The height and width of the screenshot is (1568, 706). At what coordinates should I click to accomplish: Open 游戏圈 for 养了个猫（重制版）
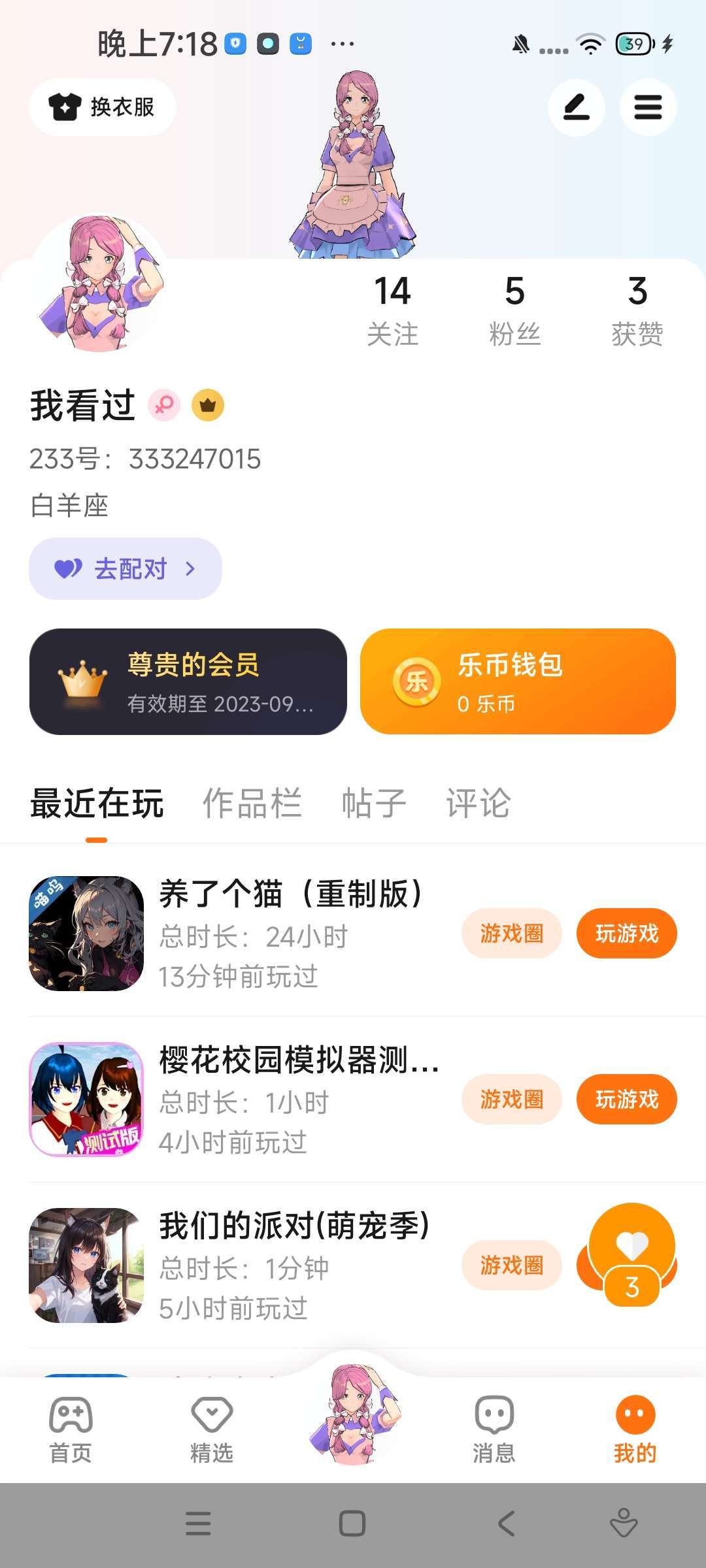pos(511,933)
